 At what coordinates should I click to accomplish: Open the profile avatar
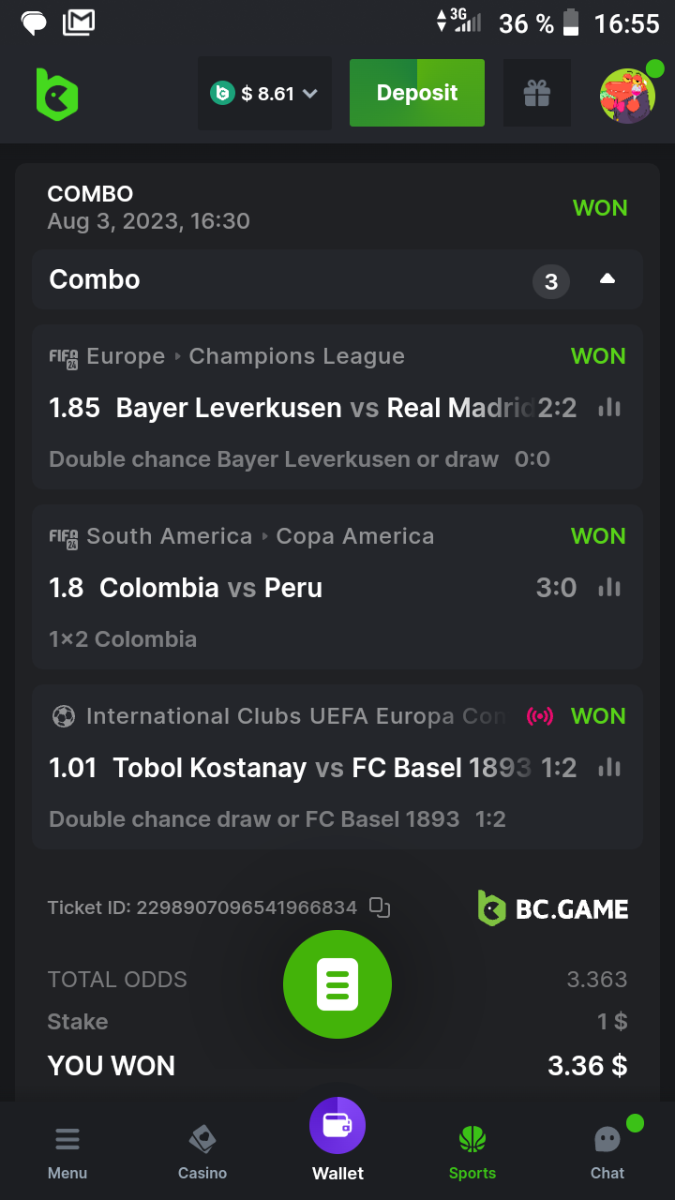[x=628, y=96]
